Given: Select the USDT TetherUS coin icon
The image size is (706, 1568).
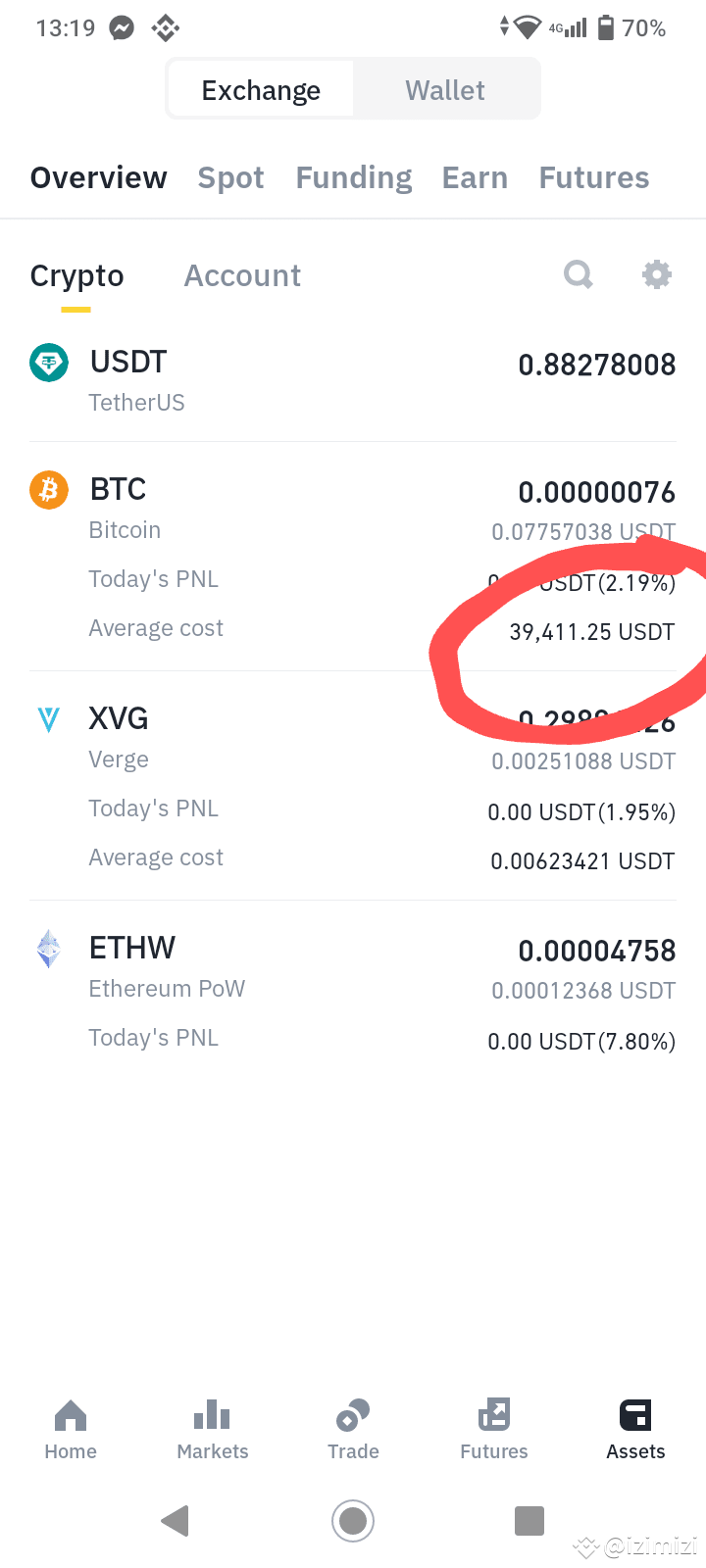Looking at the screenshot, I should [49, 362].
